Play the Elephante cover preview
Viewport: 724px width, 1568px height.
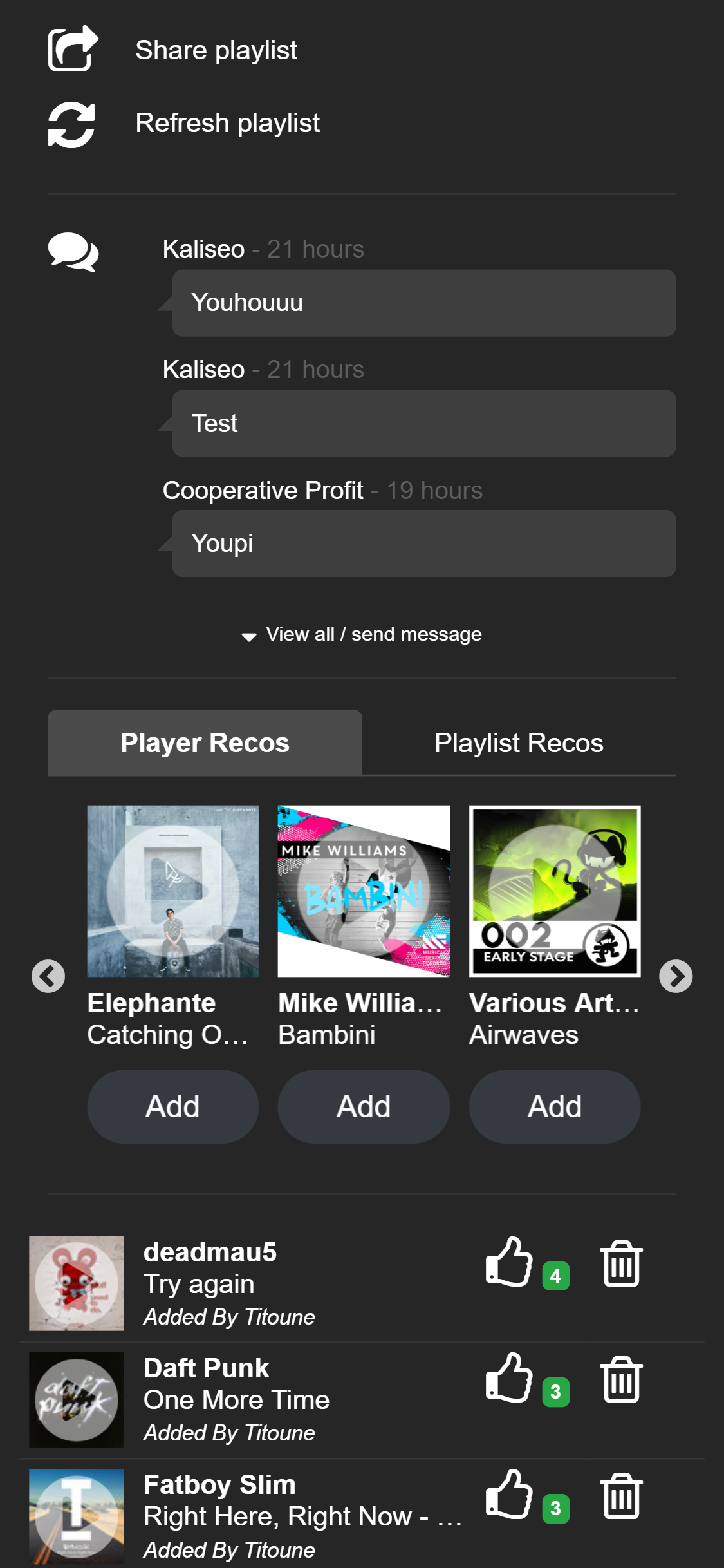pos(173,891)
